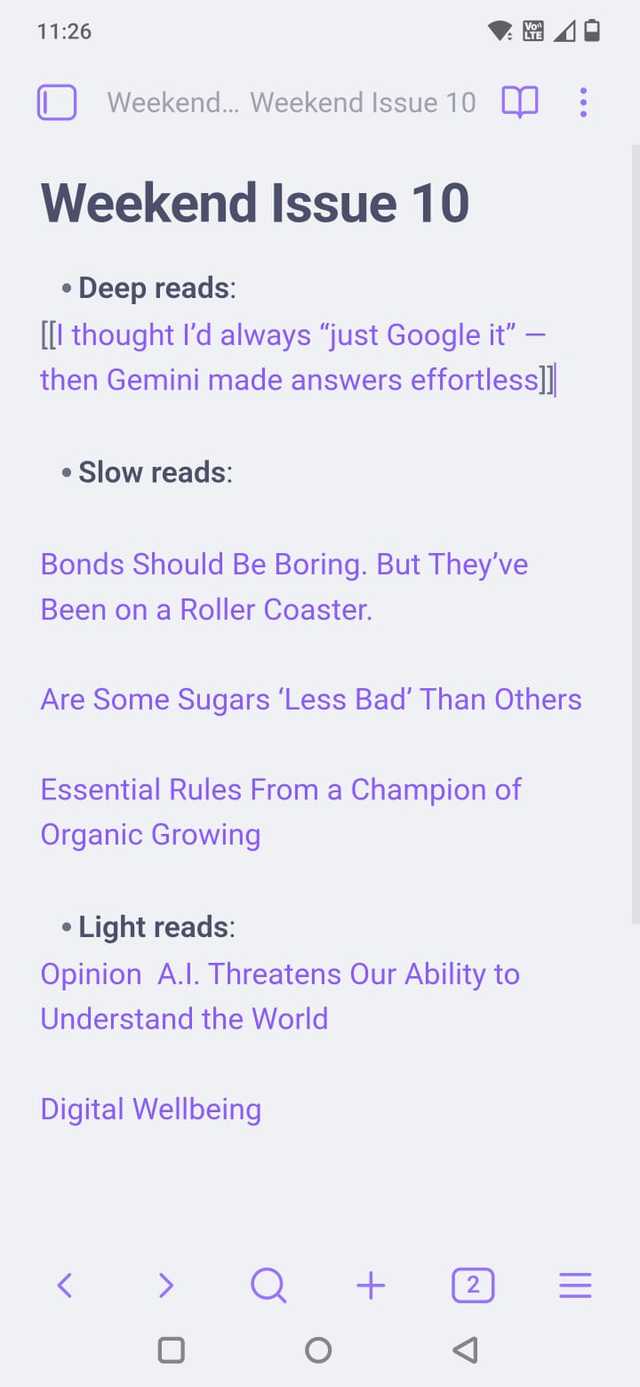Open 'Are Some Sugars Less Bad' link
Screen dimensions: 640x1387
pos(310,699)
